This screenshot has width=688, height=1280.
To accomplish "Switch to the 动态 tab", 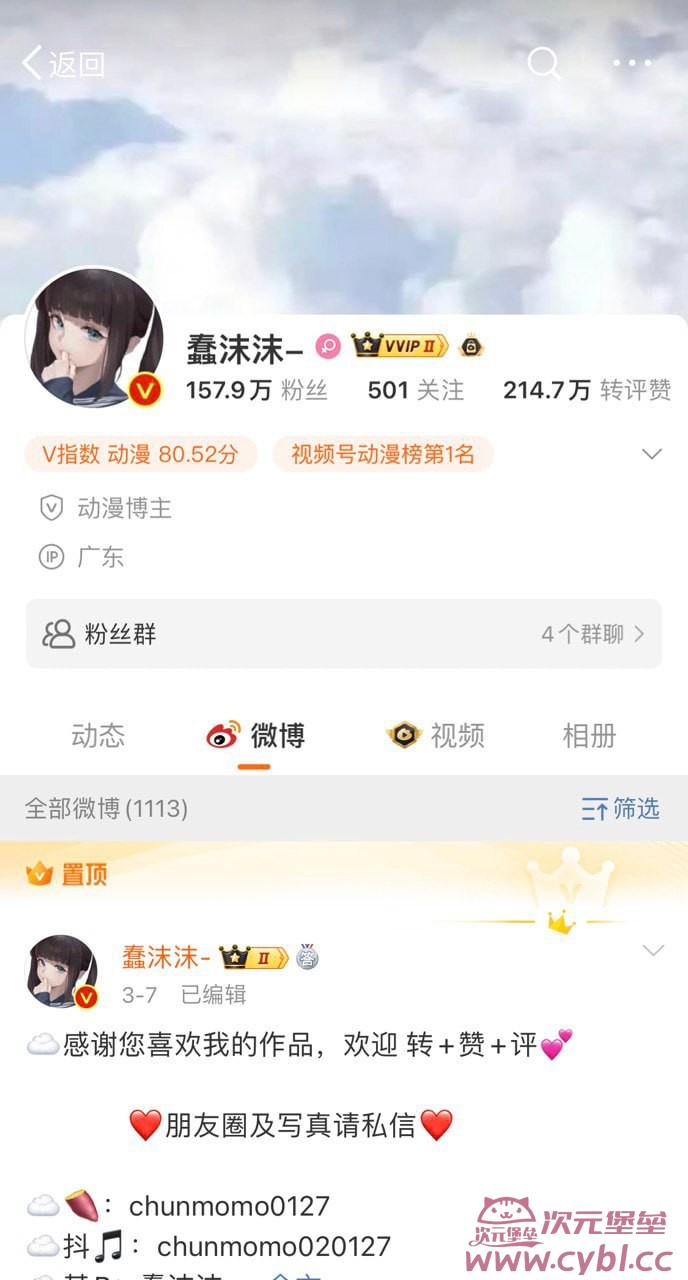I will click(x=98, y=736).
